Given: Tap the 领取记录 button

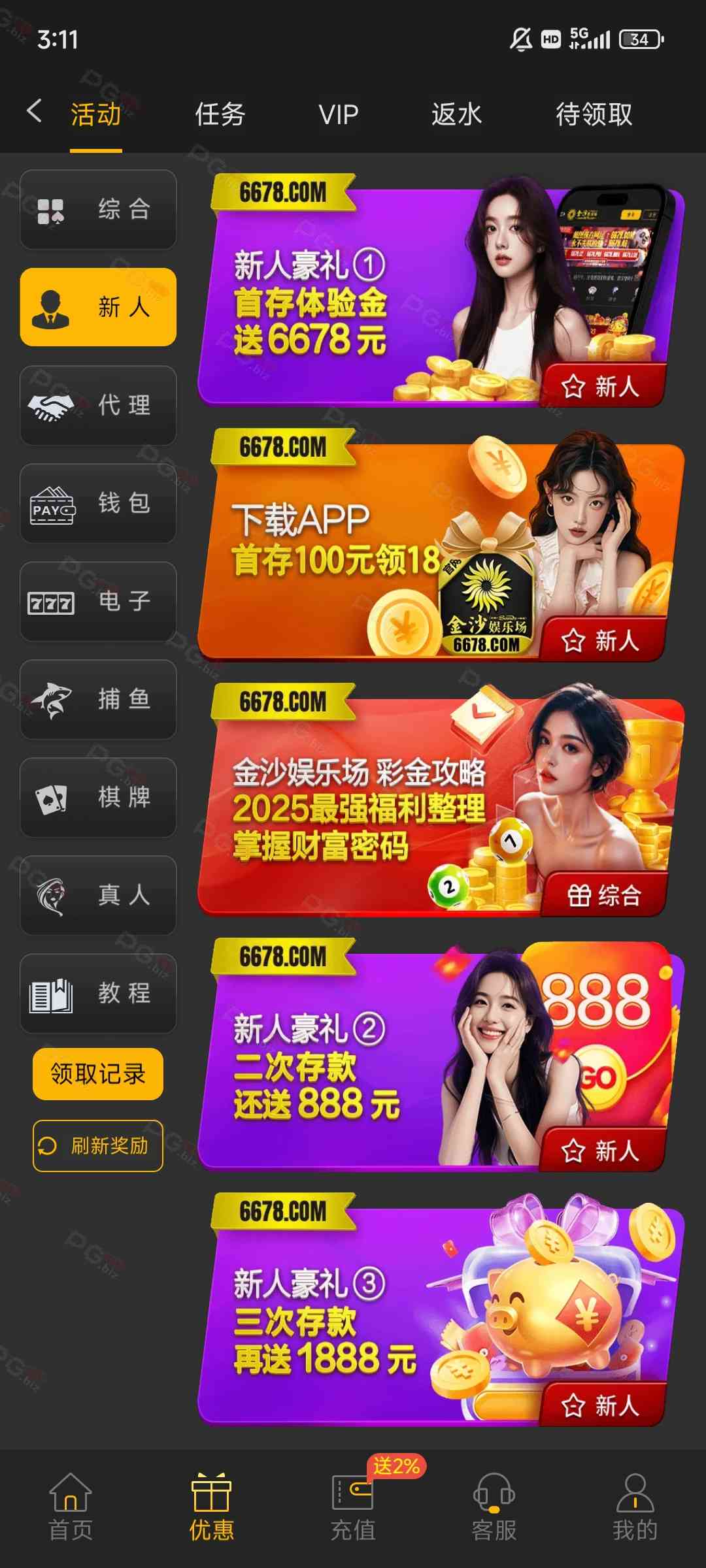Looking at the screenshot, I should 98,1073.
